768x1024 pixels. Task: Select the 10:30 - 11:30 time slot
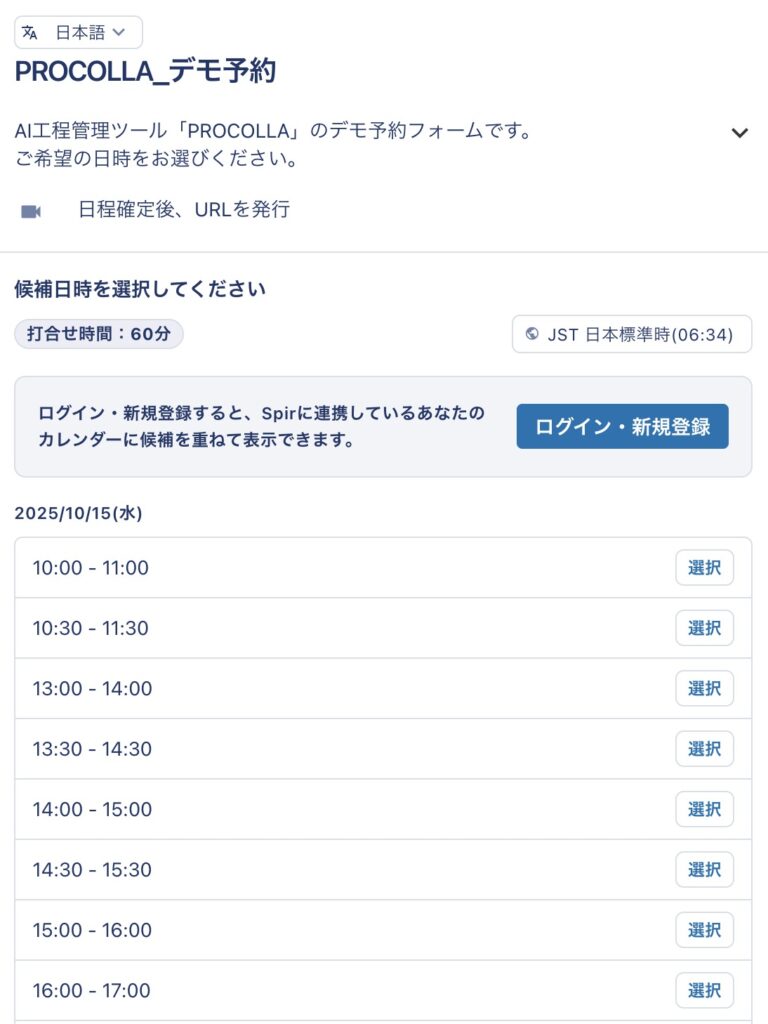click(x=704, y=628)
